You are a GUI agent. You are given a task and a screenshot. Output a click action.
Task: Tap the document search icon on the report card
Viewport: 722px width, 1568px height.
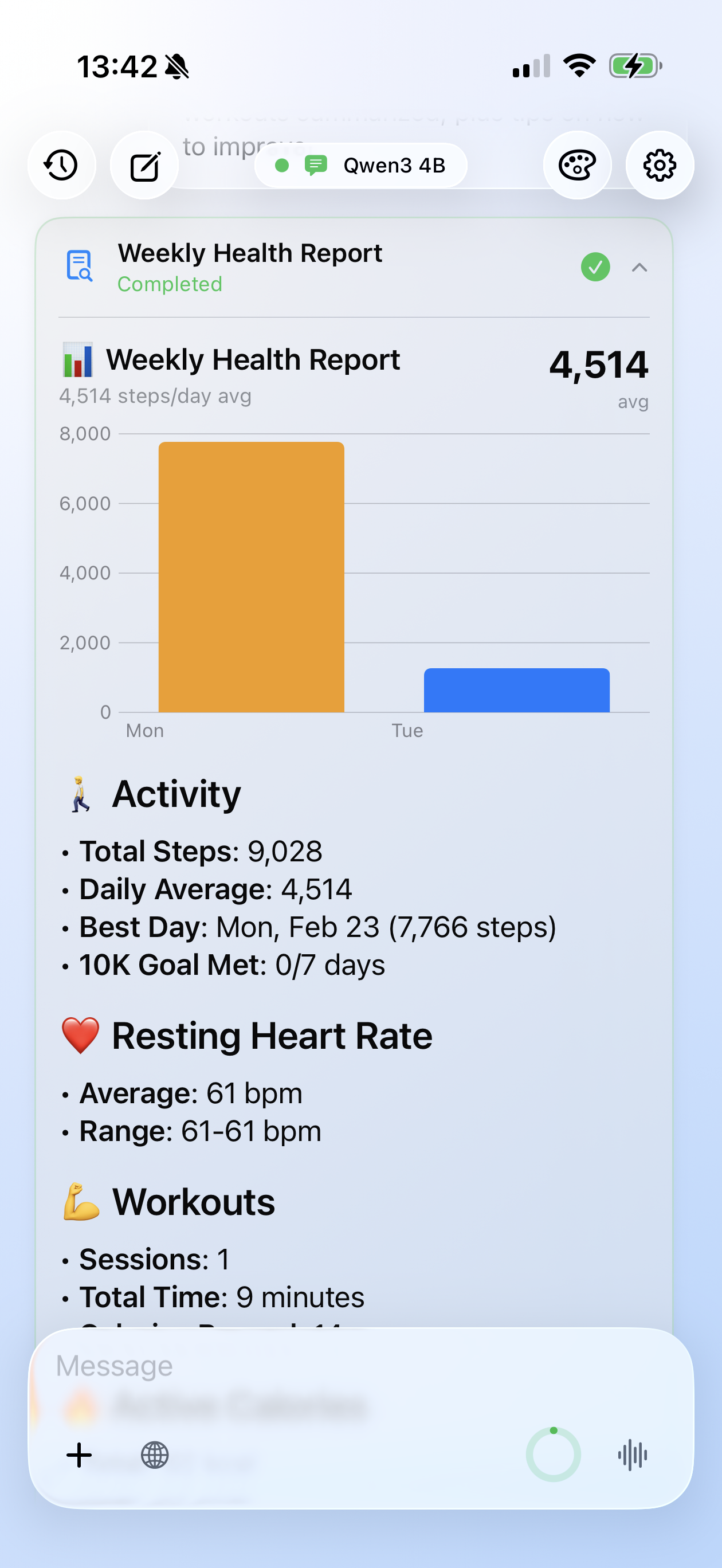(79, 266)
